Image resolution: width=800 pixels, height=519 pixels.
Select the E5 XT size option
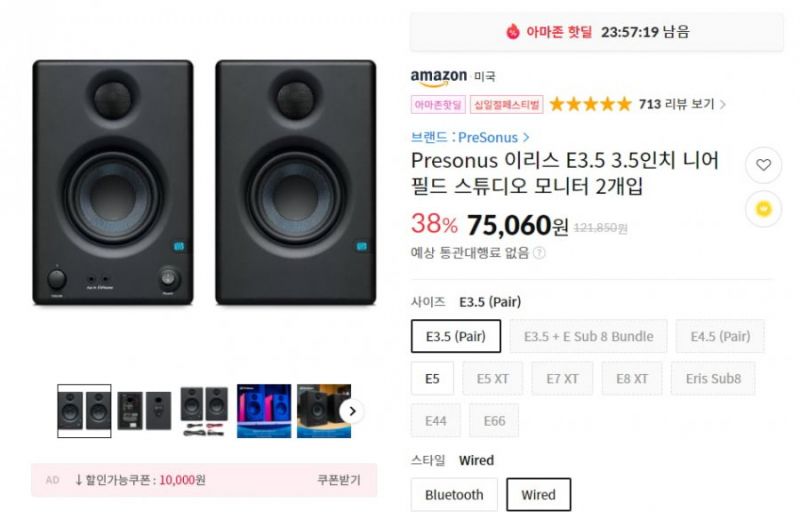pos(492,379)
